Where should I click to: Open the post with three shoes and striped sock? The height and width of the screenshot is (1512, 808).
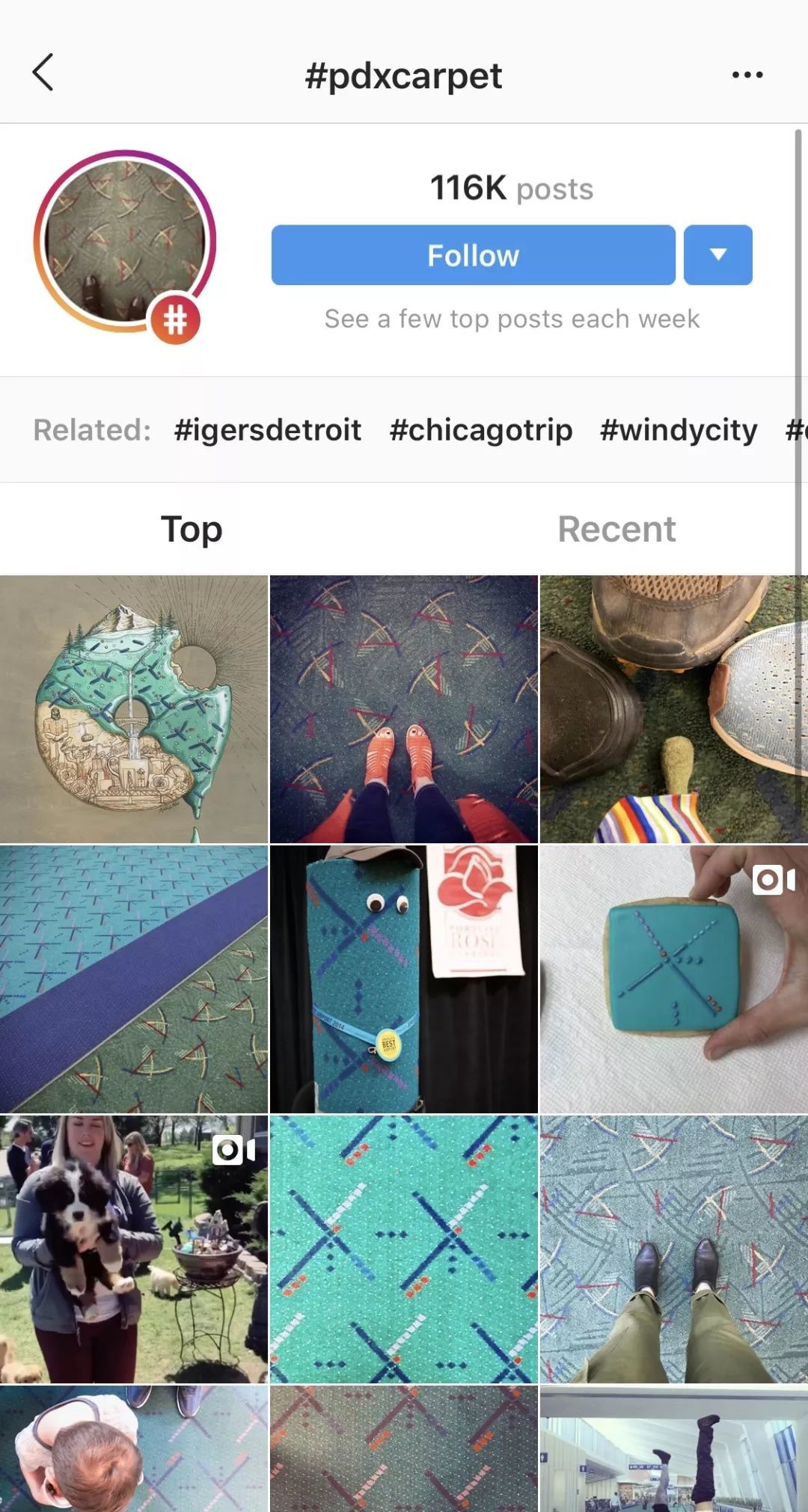click(673, 709)
